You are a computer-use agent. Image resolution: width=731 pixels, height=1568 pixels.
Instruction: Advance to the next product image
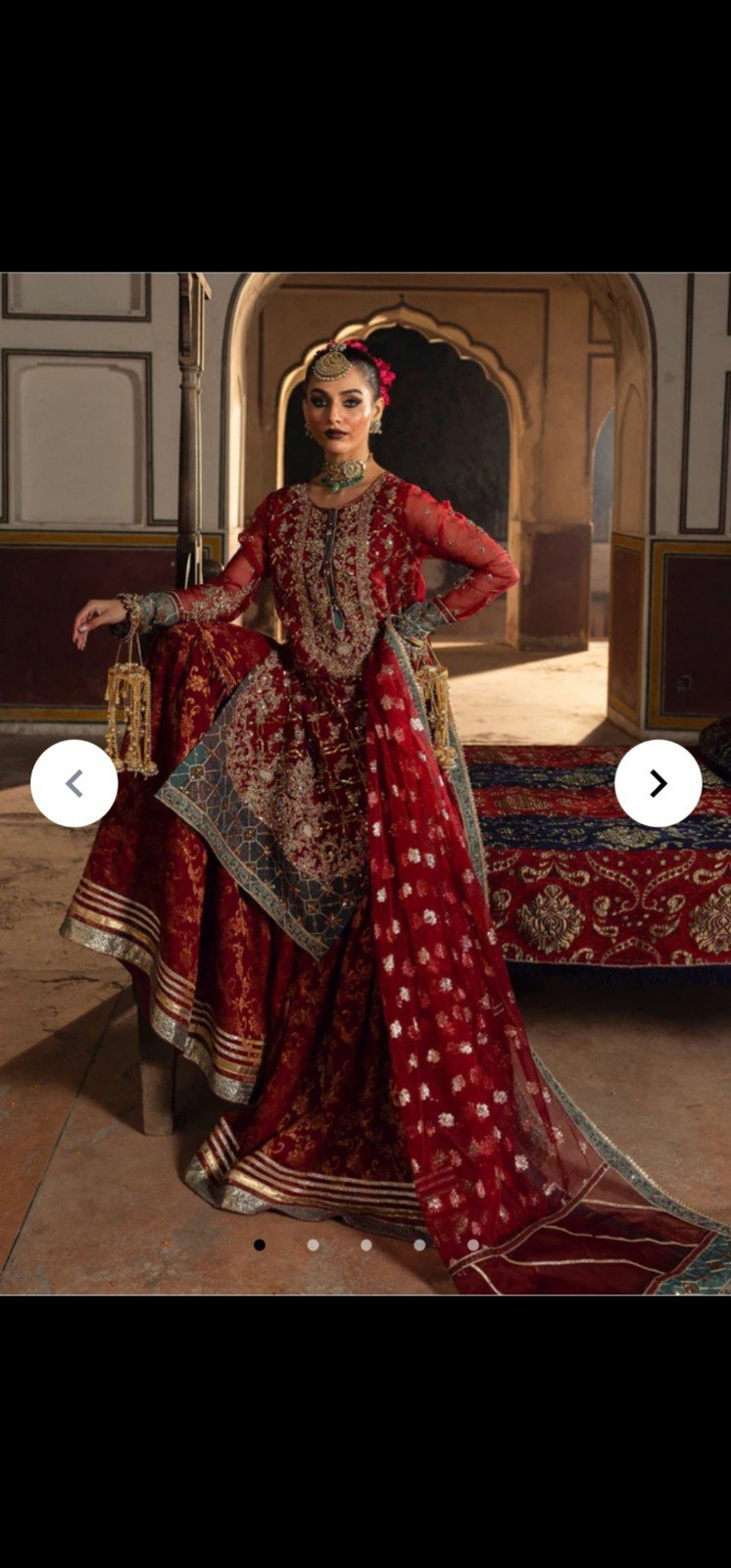(658, 783)
